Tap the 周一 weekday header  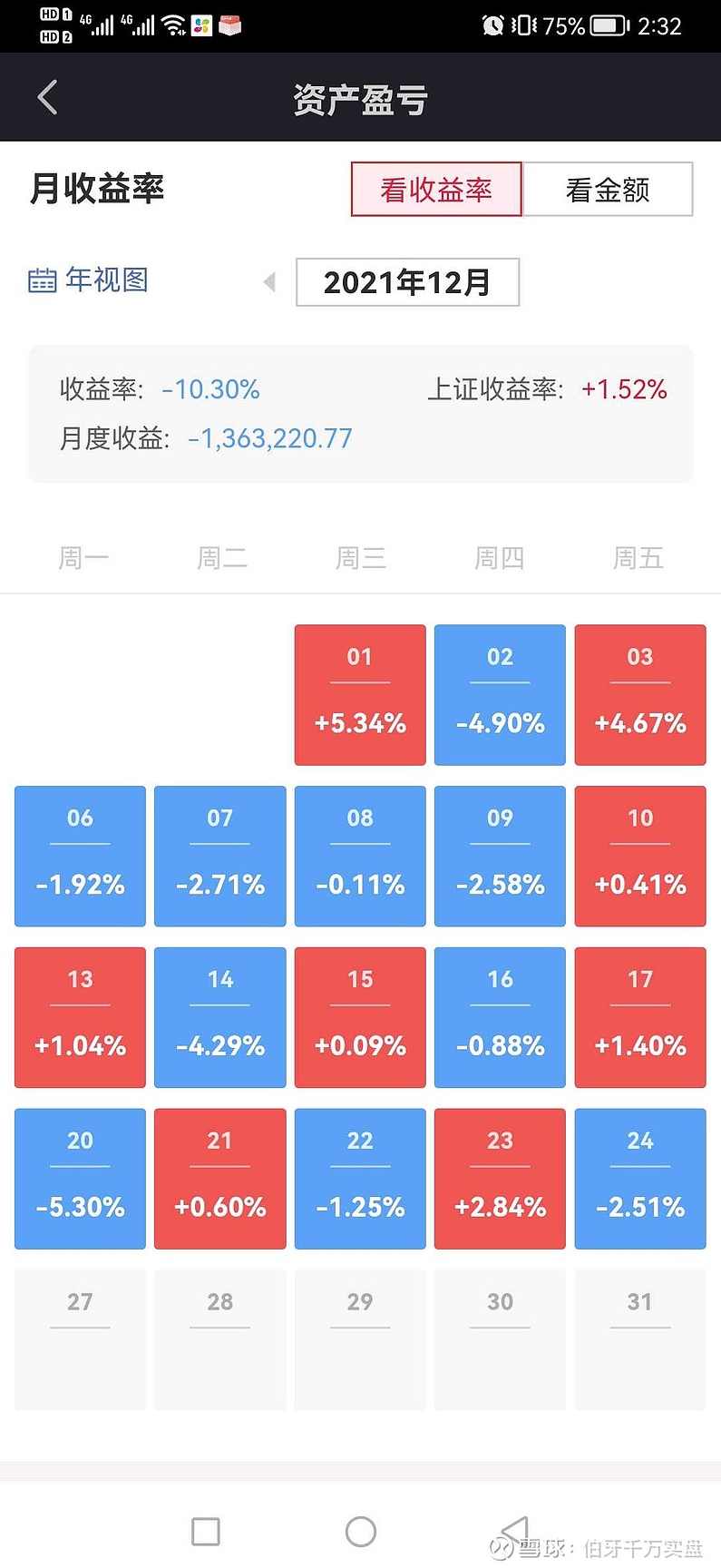[83, 557]
